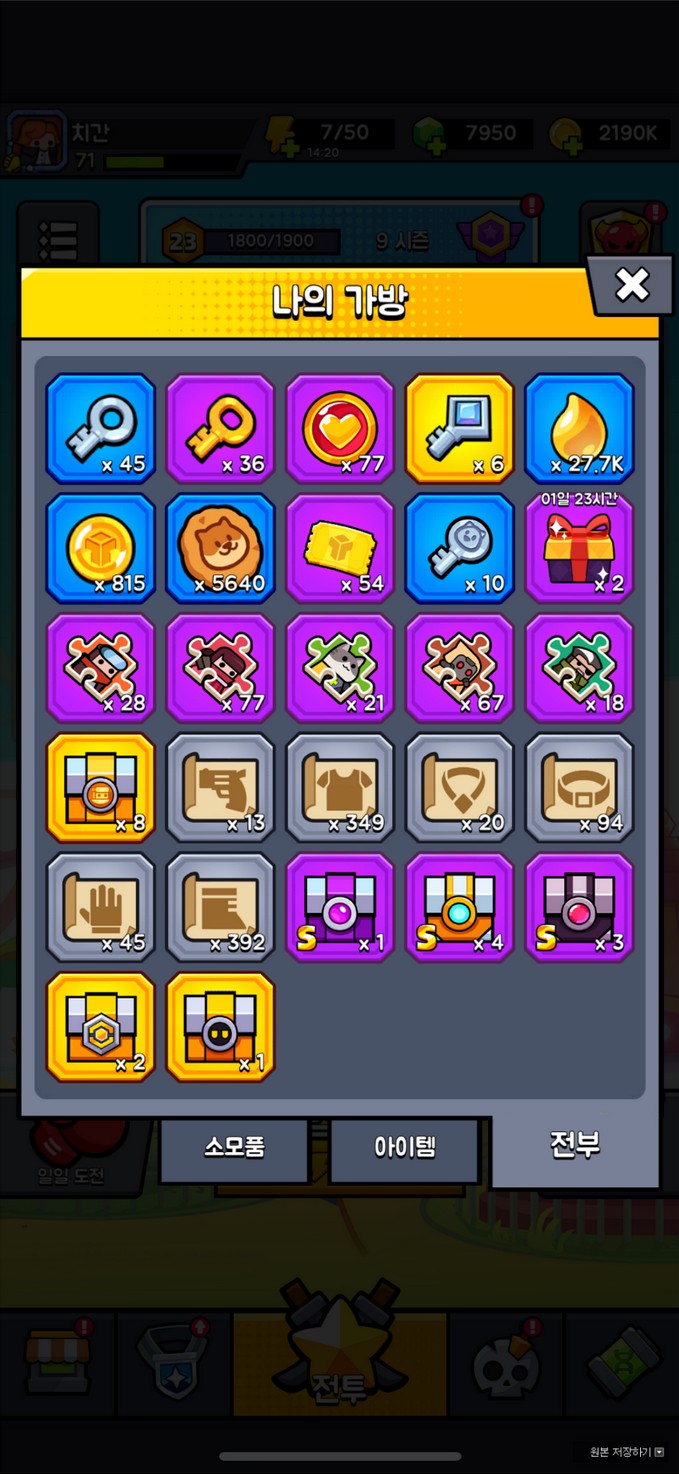
Task: Open the silver key item x45
Action: coord(101,428)
